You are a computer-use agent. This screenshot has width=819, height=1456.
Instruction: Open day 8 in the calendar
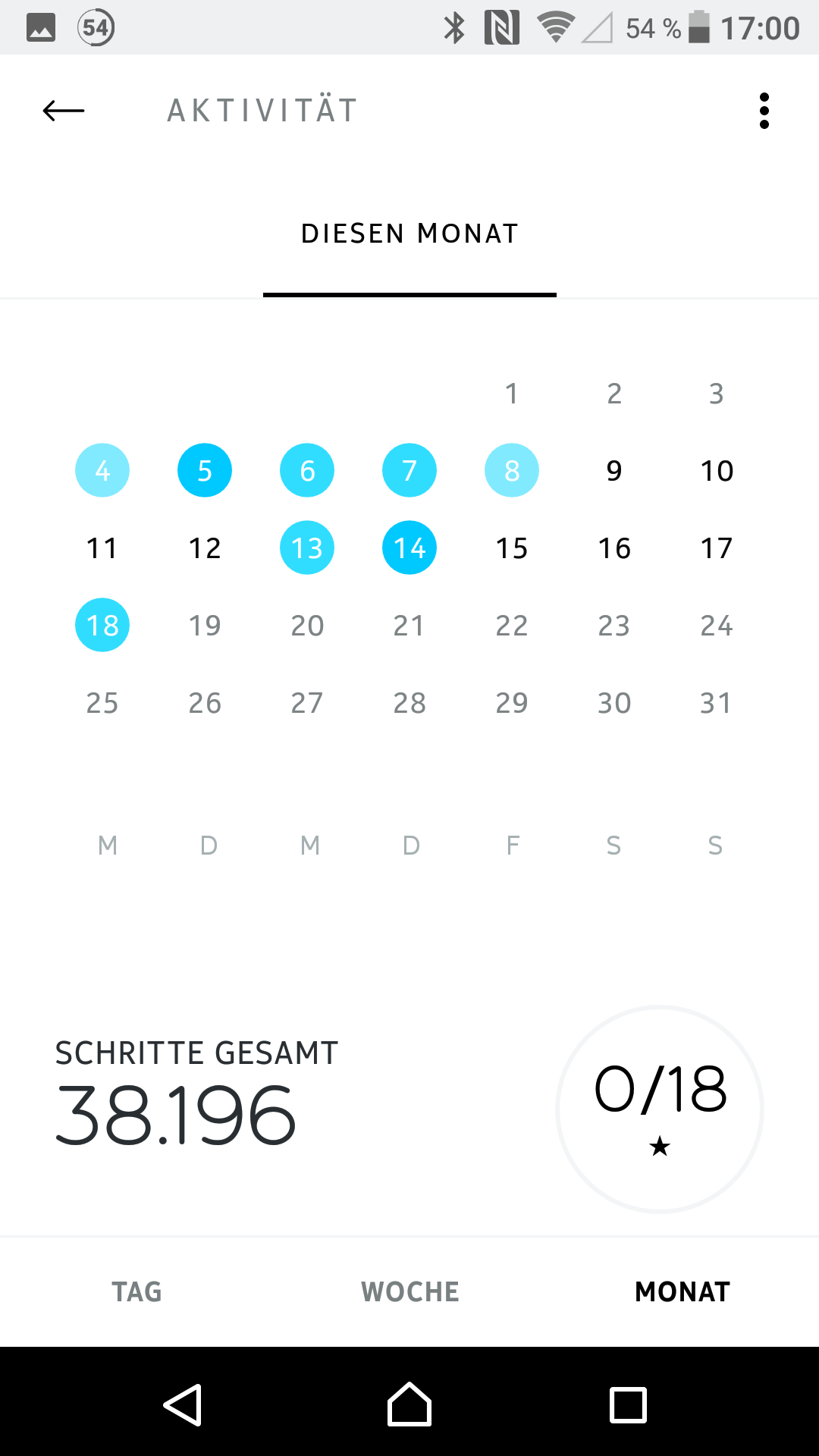point(512,470)
